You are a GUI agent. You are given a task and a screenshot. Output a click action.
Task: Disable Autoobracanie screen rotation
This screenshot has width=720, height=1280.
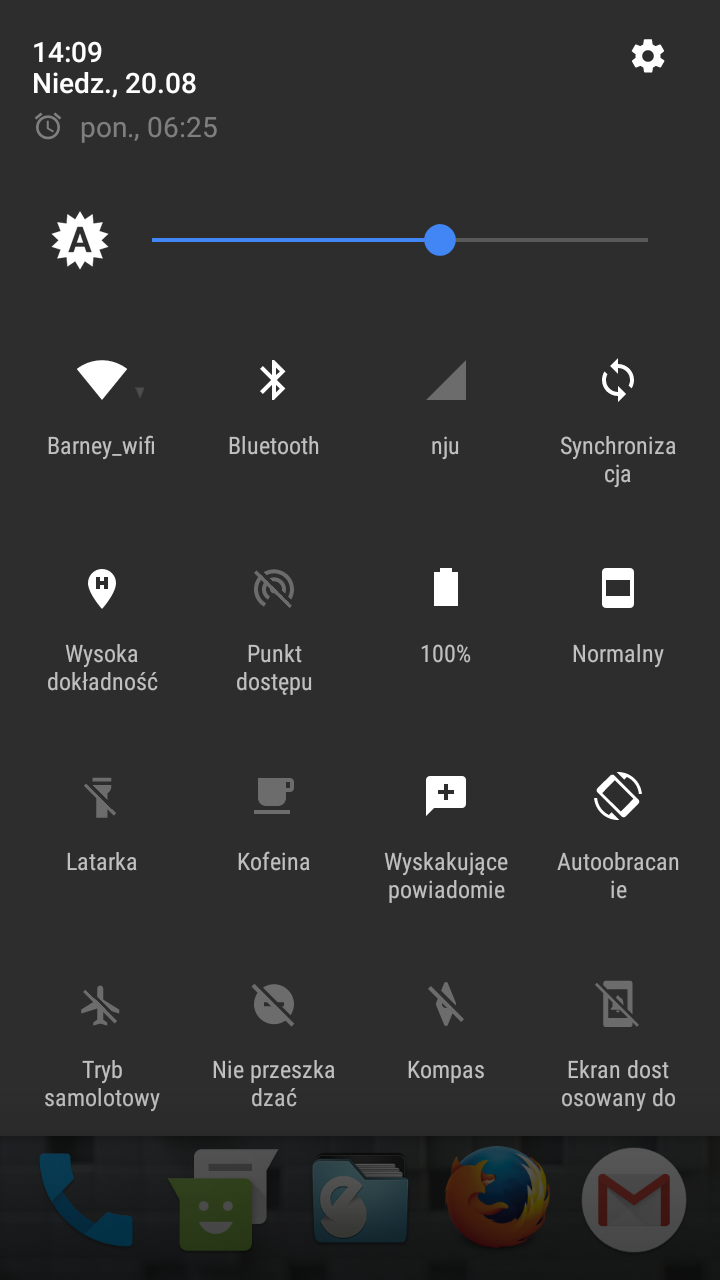pyautogui.click(x=617, y=797)
